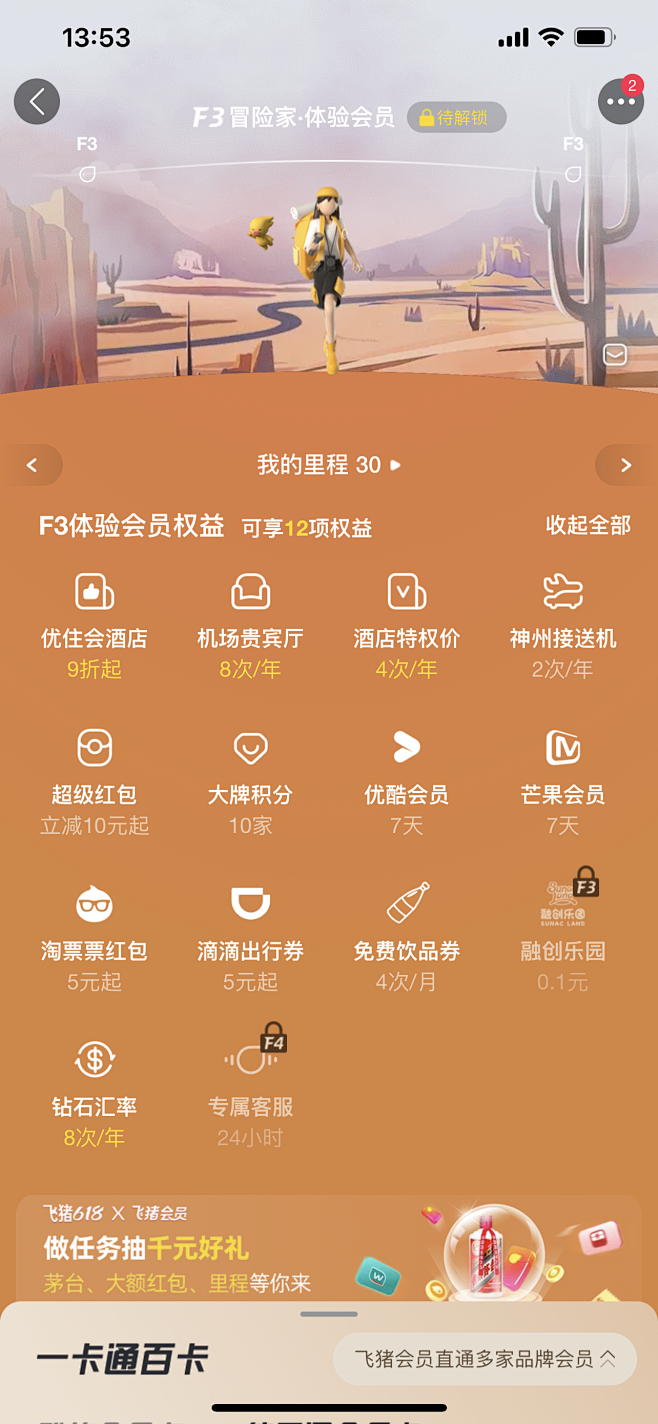Viewport: 658px width, 1424px height.
Task: Collapse benefits via 收起全部
Action: pos(588,525)
